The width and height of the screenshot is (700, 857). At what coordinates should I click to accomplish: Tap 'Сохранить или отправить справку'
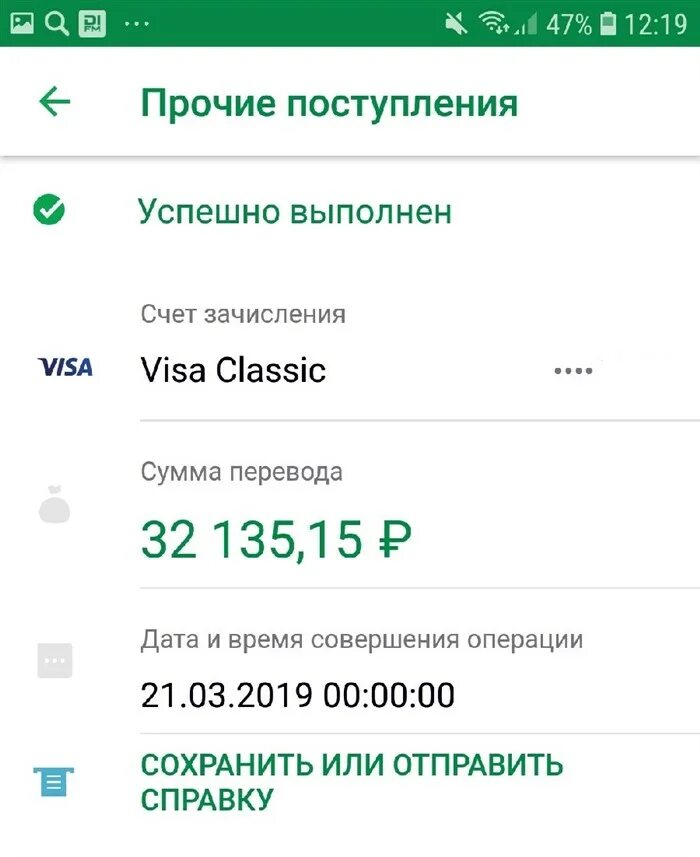pos(351,782)
